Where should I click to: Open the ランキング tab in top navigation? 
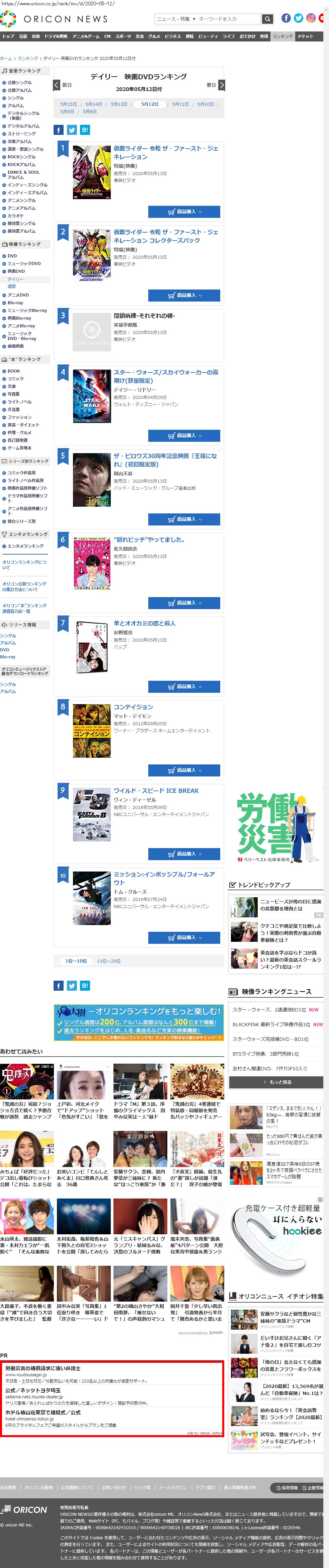[x=282, y=36]
